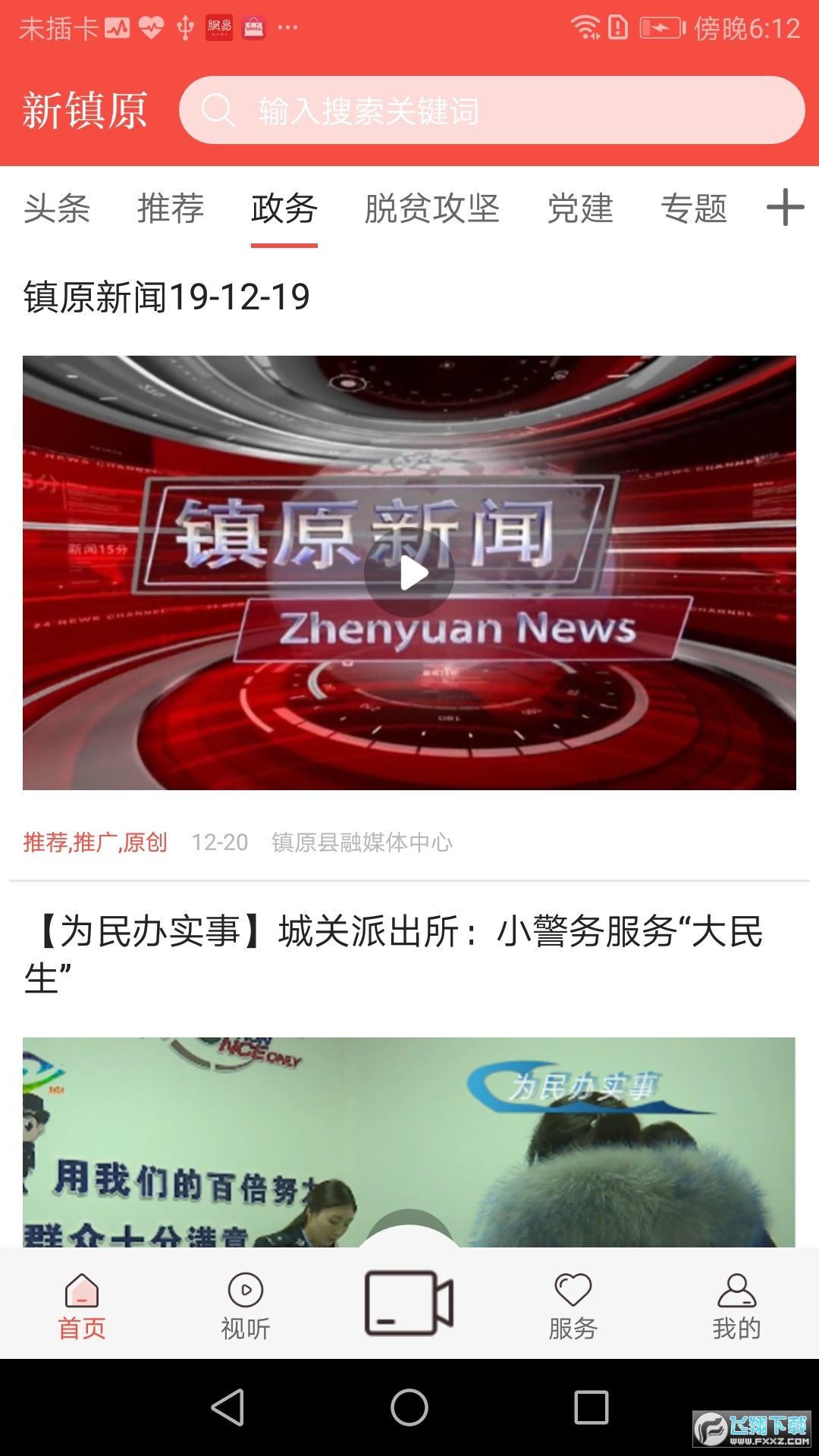Image resolution: width=819 pixels, height=1456 pixels.
Task: Tap the overflow dots in the status bar
Action: (288, 28)
